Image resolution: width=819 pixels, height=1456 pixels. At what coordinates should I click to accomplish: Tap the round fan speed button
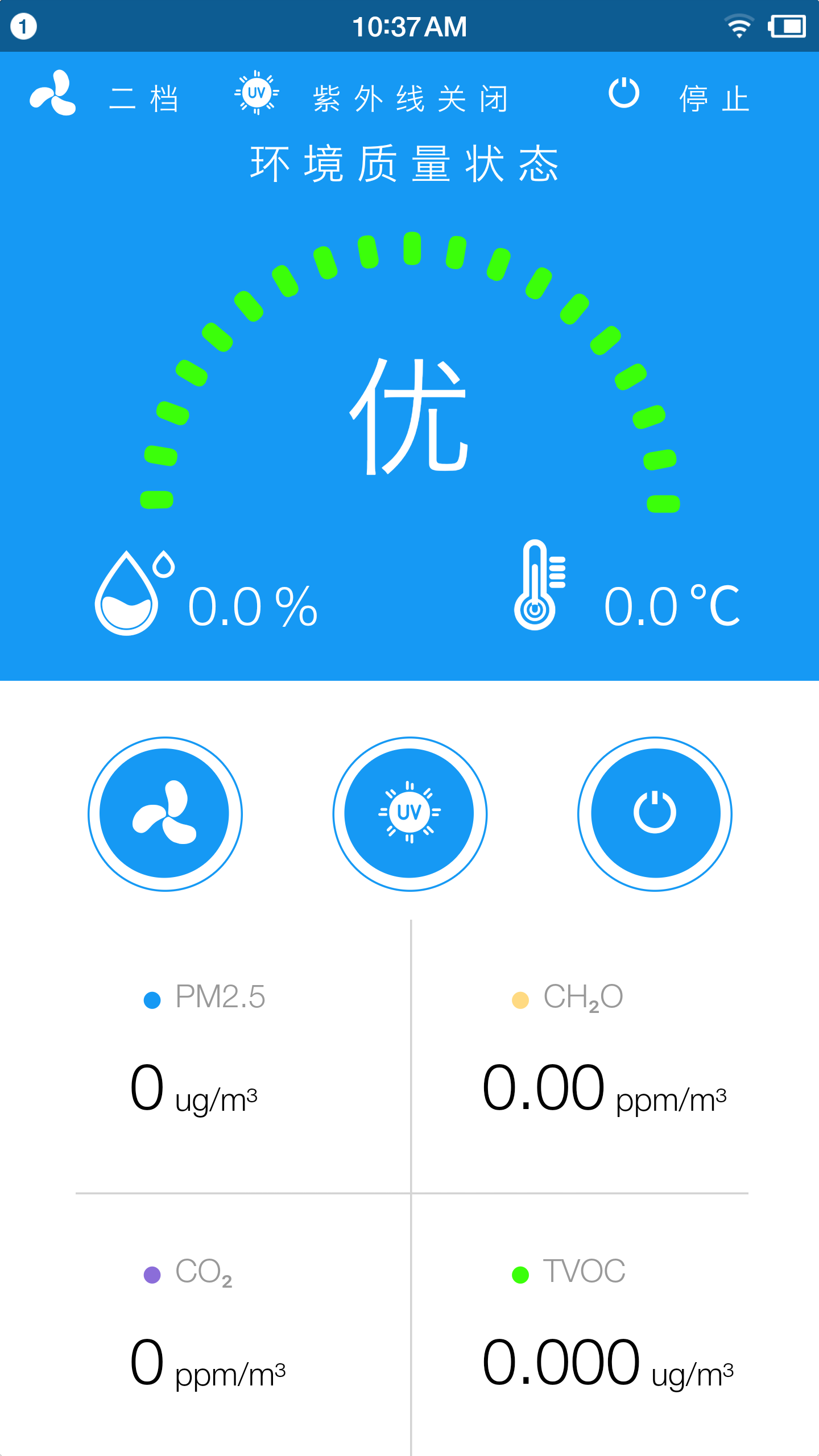coord(165,814)
